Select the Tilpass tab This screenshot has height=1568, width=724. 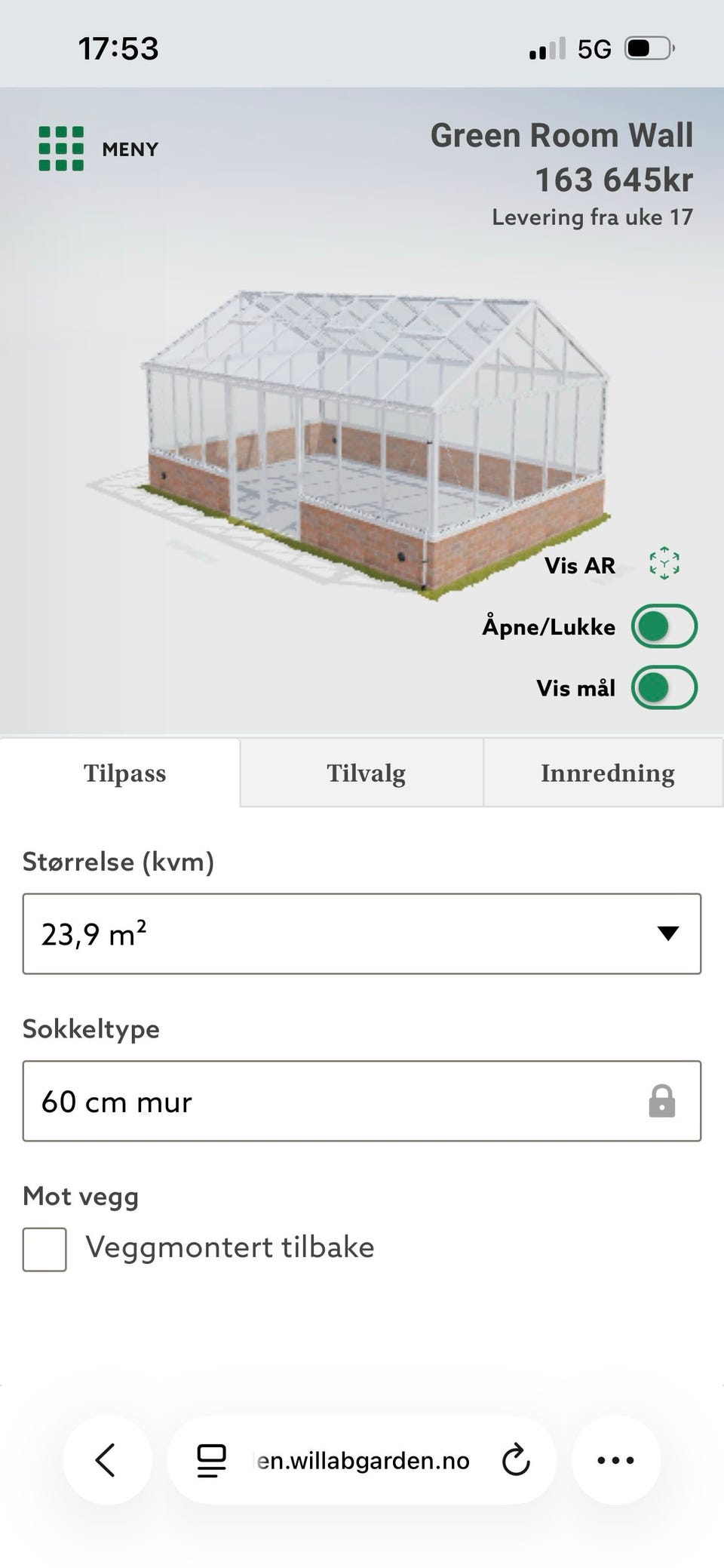coord(125,772)
